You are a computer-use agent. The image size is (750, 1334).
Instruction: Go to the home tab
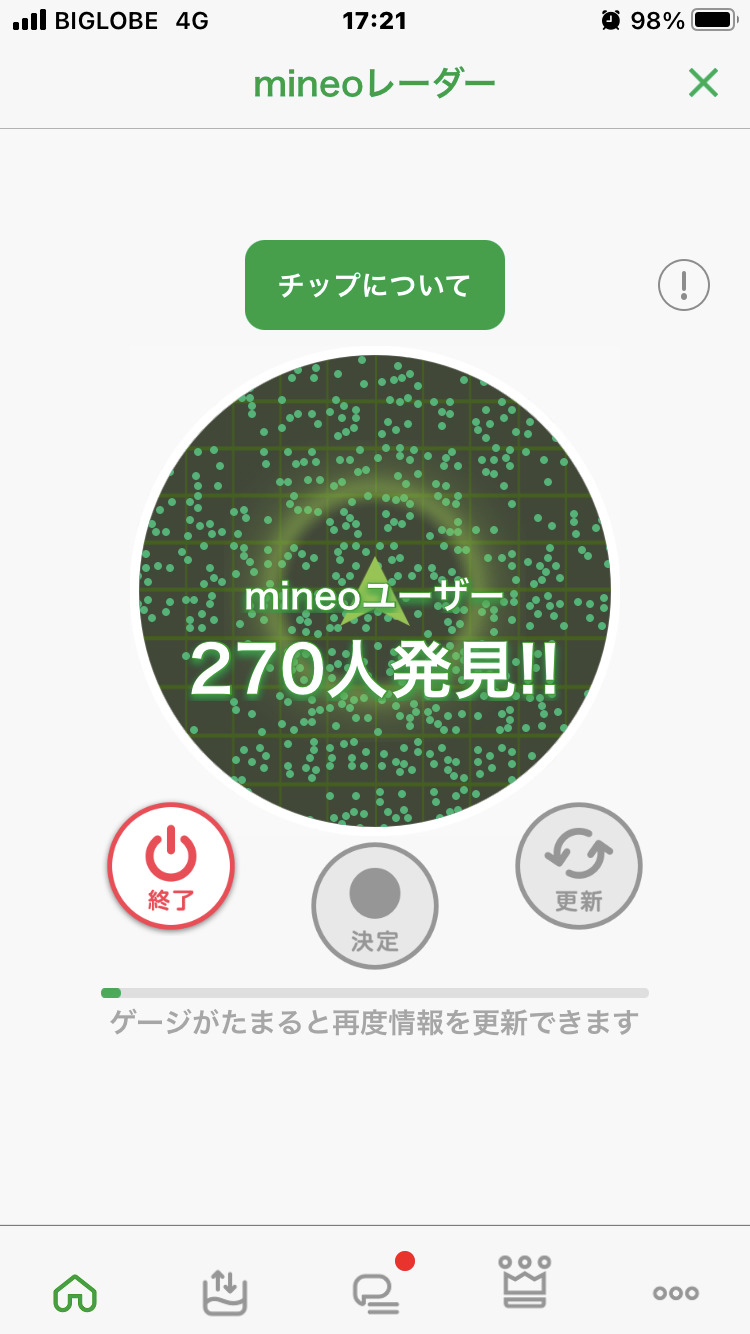coord(75,1292)
